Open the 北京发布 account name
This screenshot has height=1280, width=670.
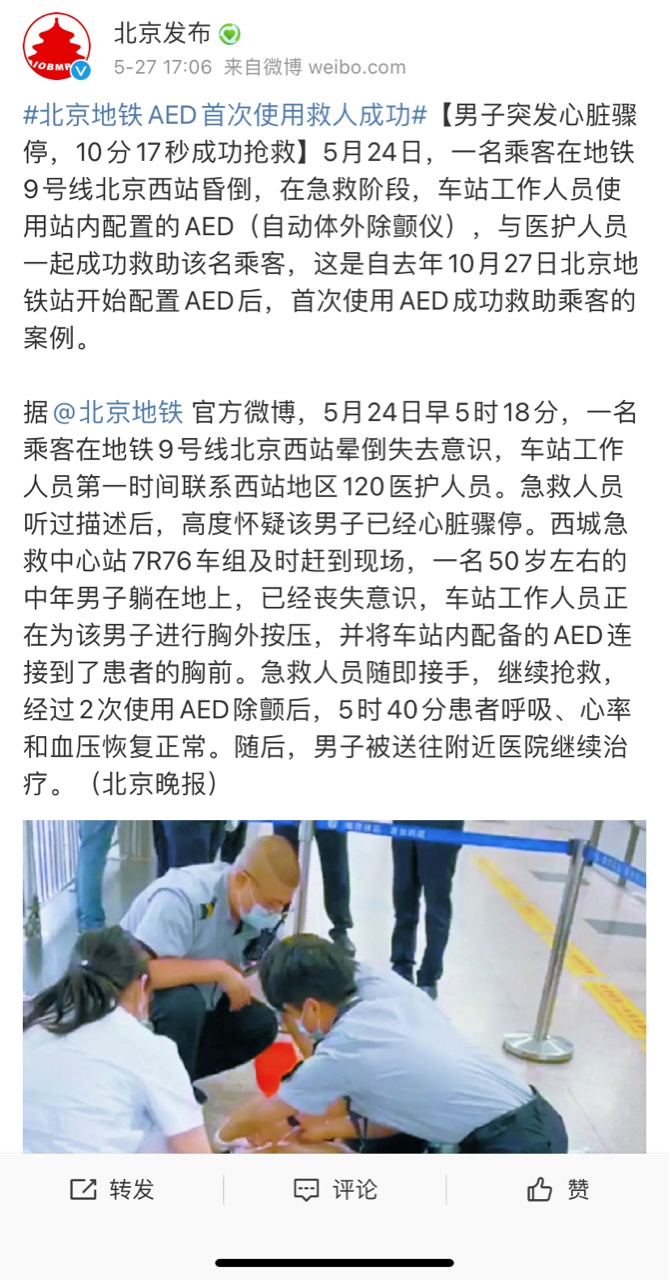161,34
